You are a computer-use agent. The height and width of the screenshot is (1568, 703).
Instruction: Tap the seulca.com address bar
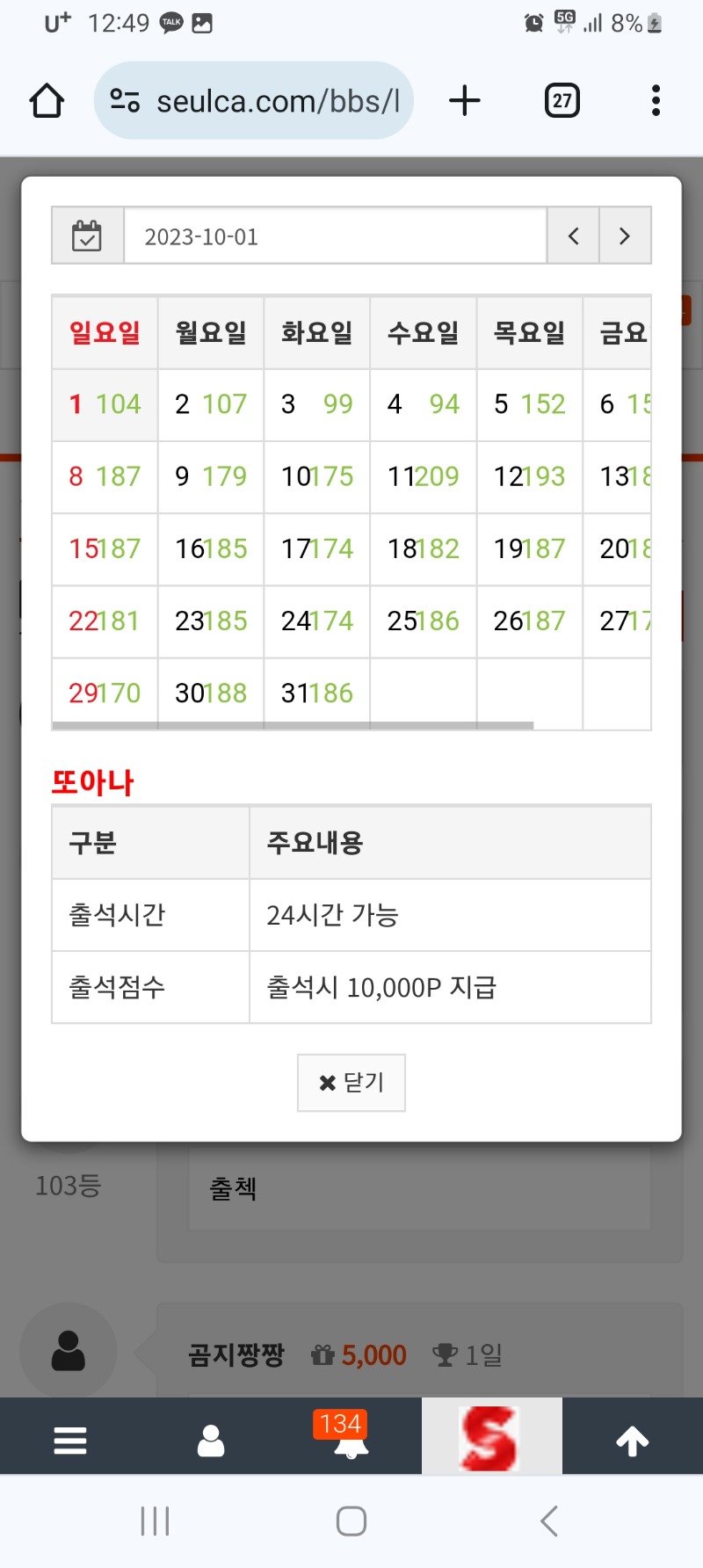click(254, 101)
